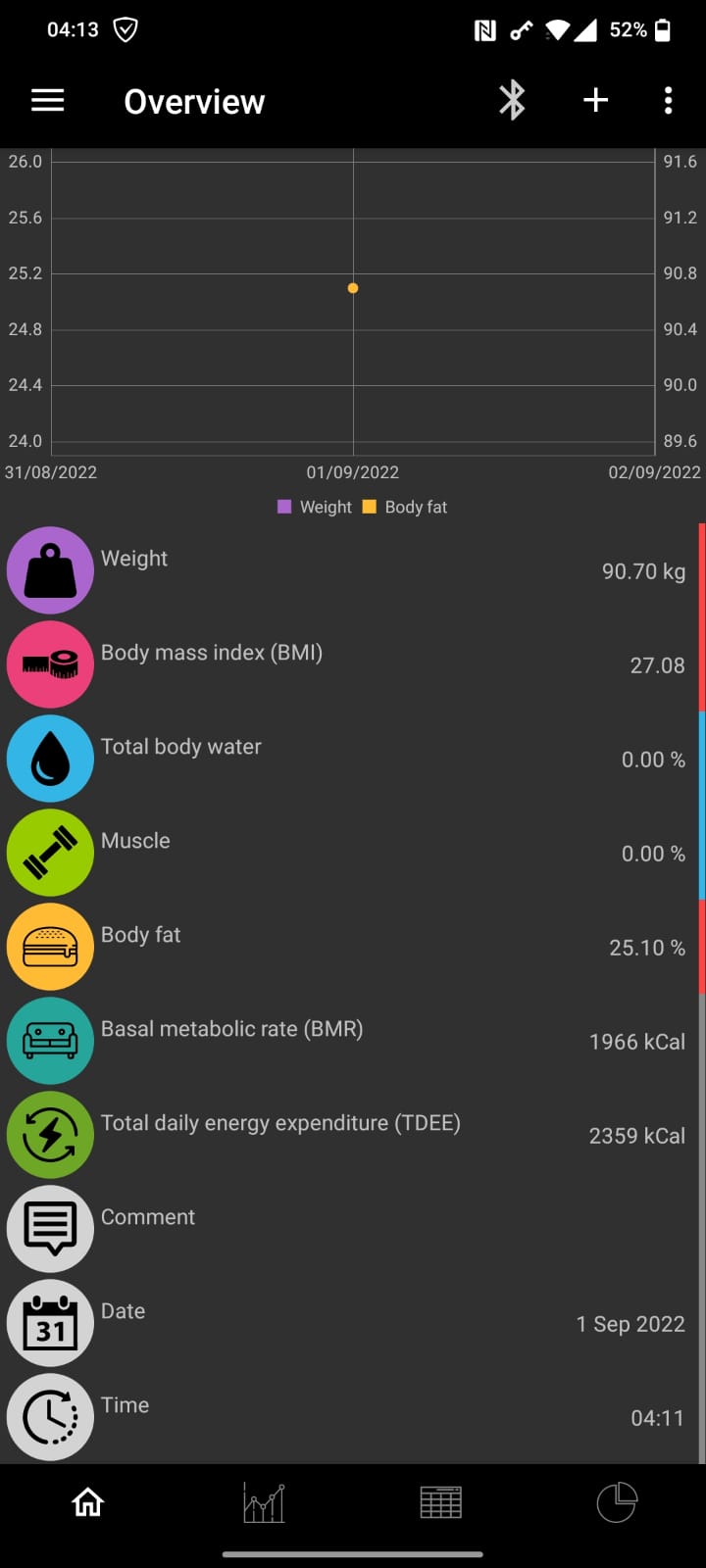Switch to the table tab
Viewport: 706px width, 1568px height.
point(440,1501)
